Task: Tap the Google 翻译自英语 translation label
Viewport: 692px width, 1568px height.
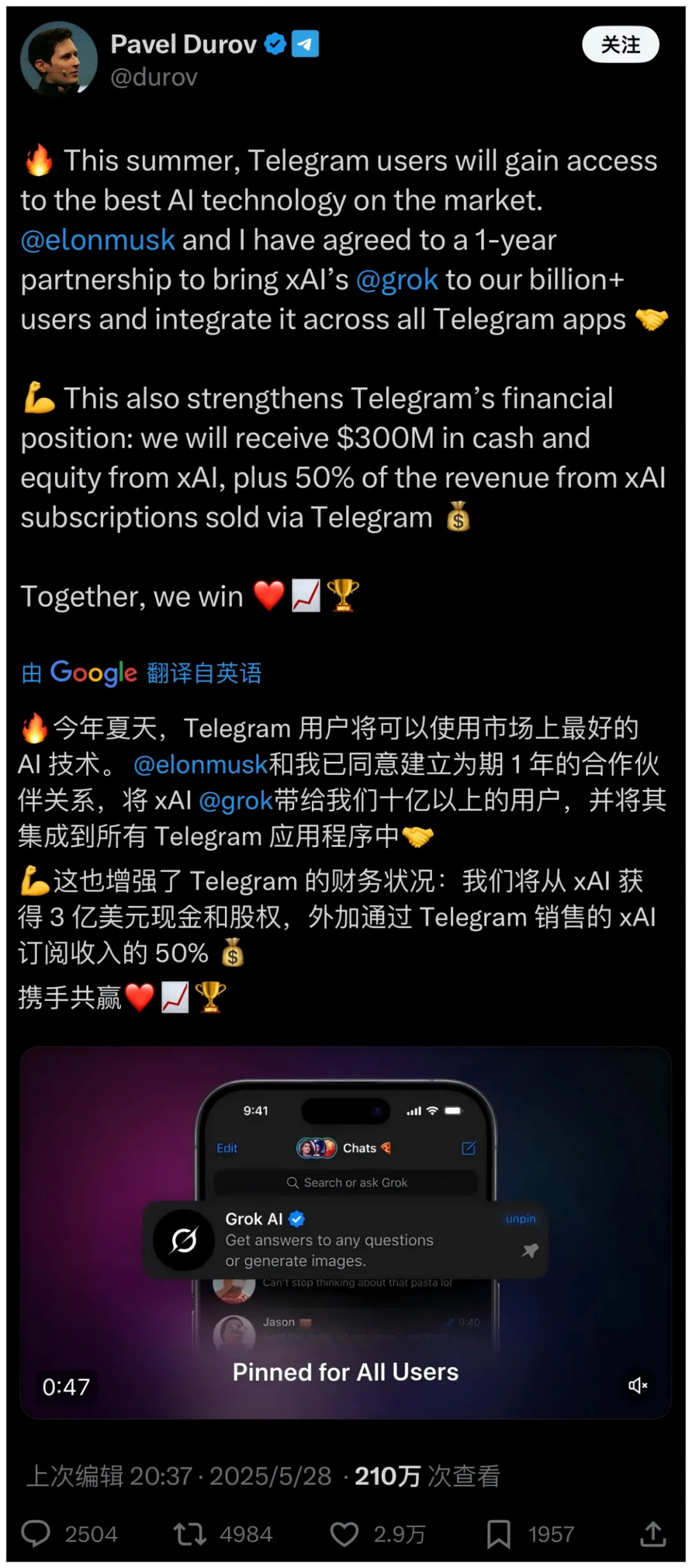Action: point(142,673)
